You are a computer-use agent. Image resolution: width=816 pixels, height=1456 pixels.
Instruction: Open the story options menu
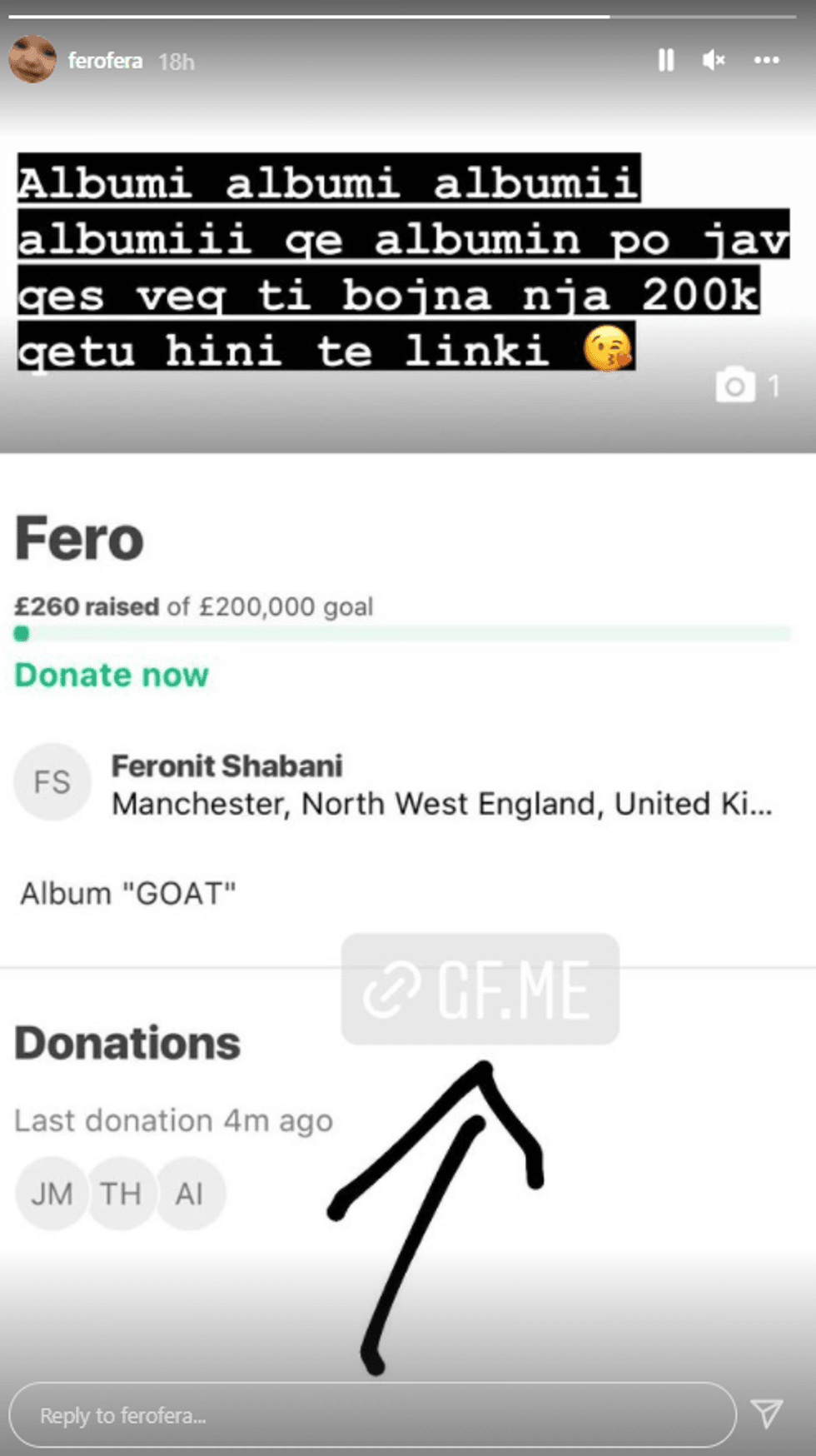(766, 60)
